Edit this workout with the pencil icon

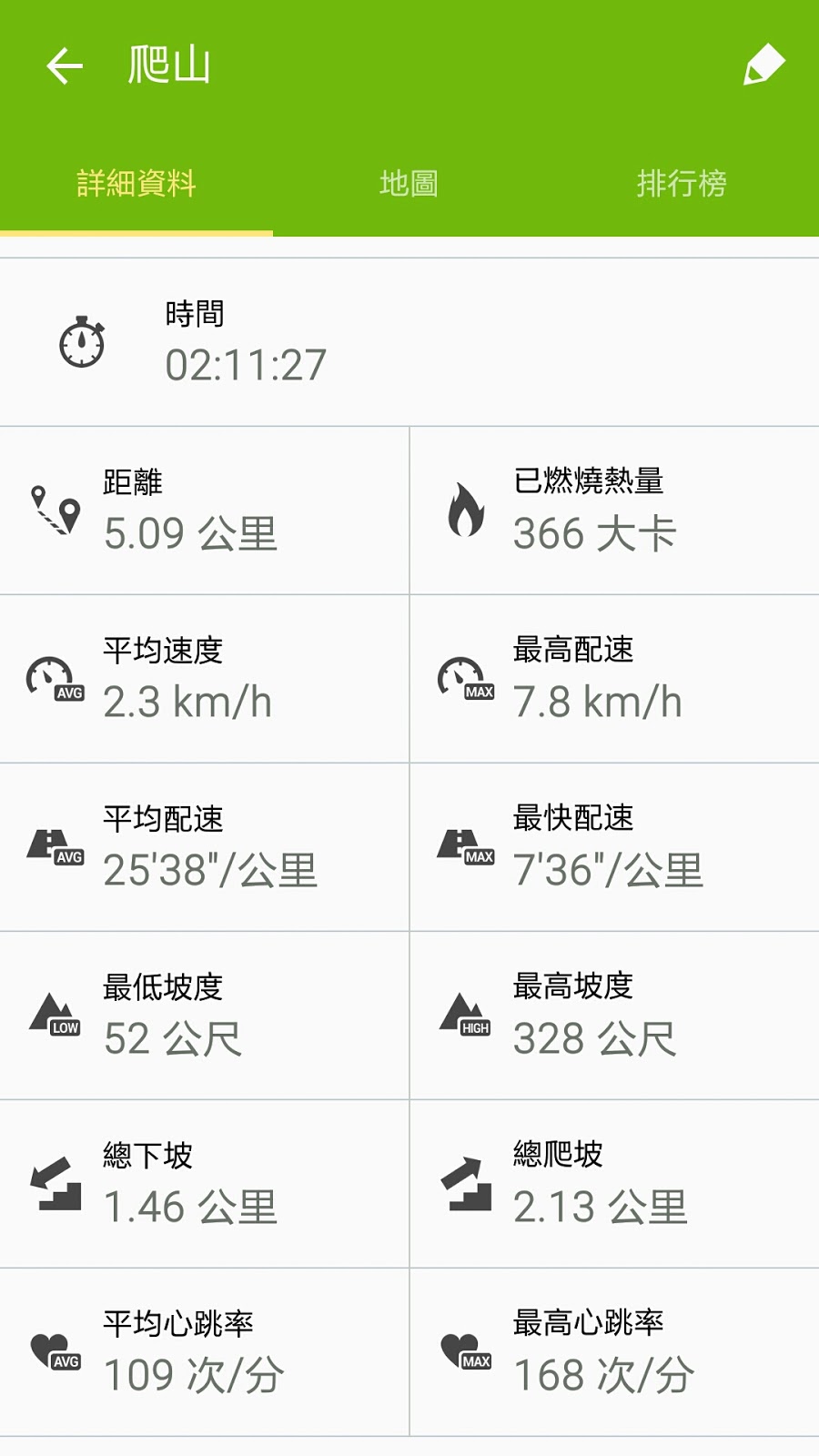point(763,65)
